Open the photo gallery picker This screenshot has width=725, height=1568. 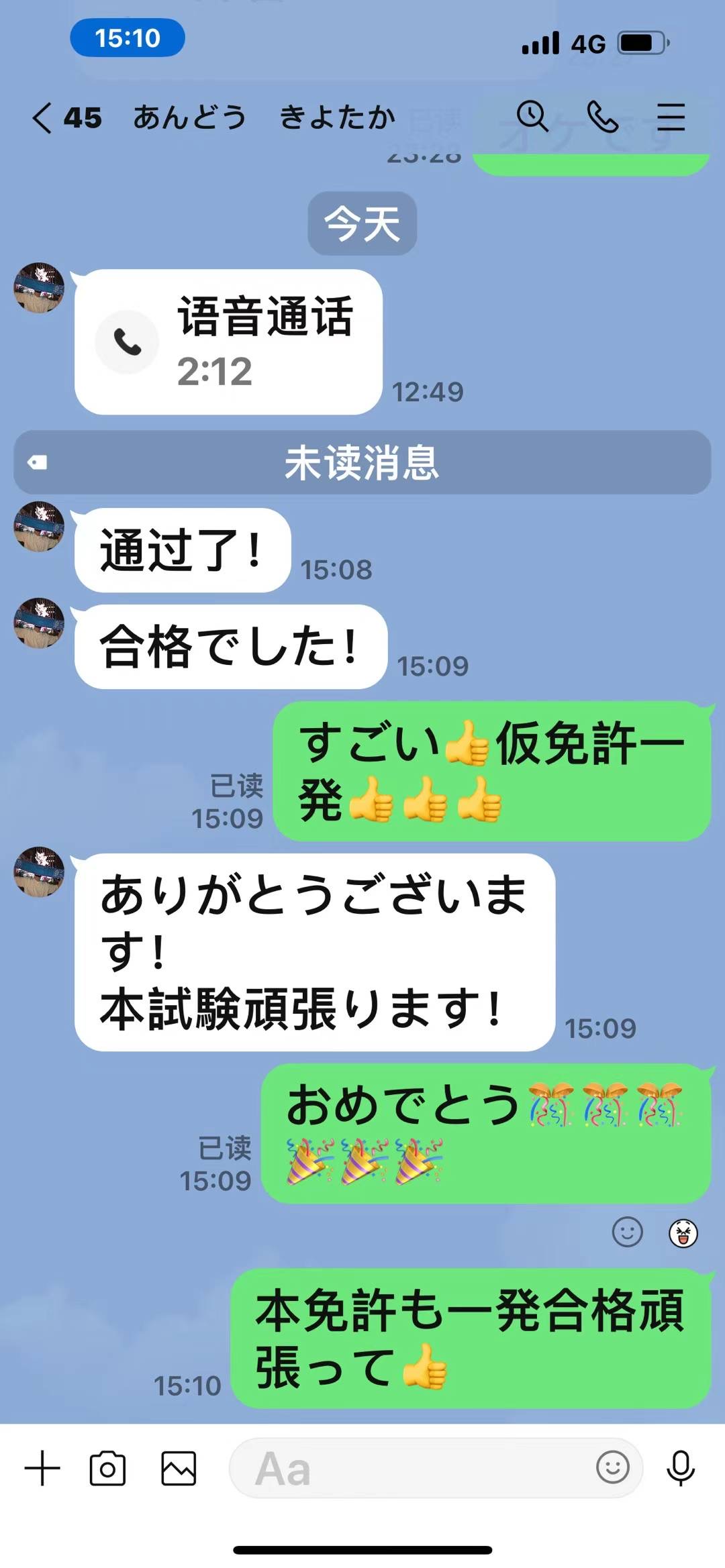click(179, 1468)
